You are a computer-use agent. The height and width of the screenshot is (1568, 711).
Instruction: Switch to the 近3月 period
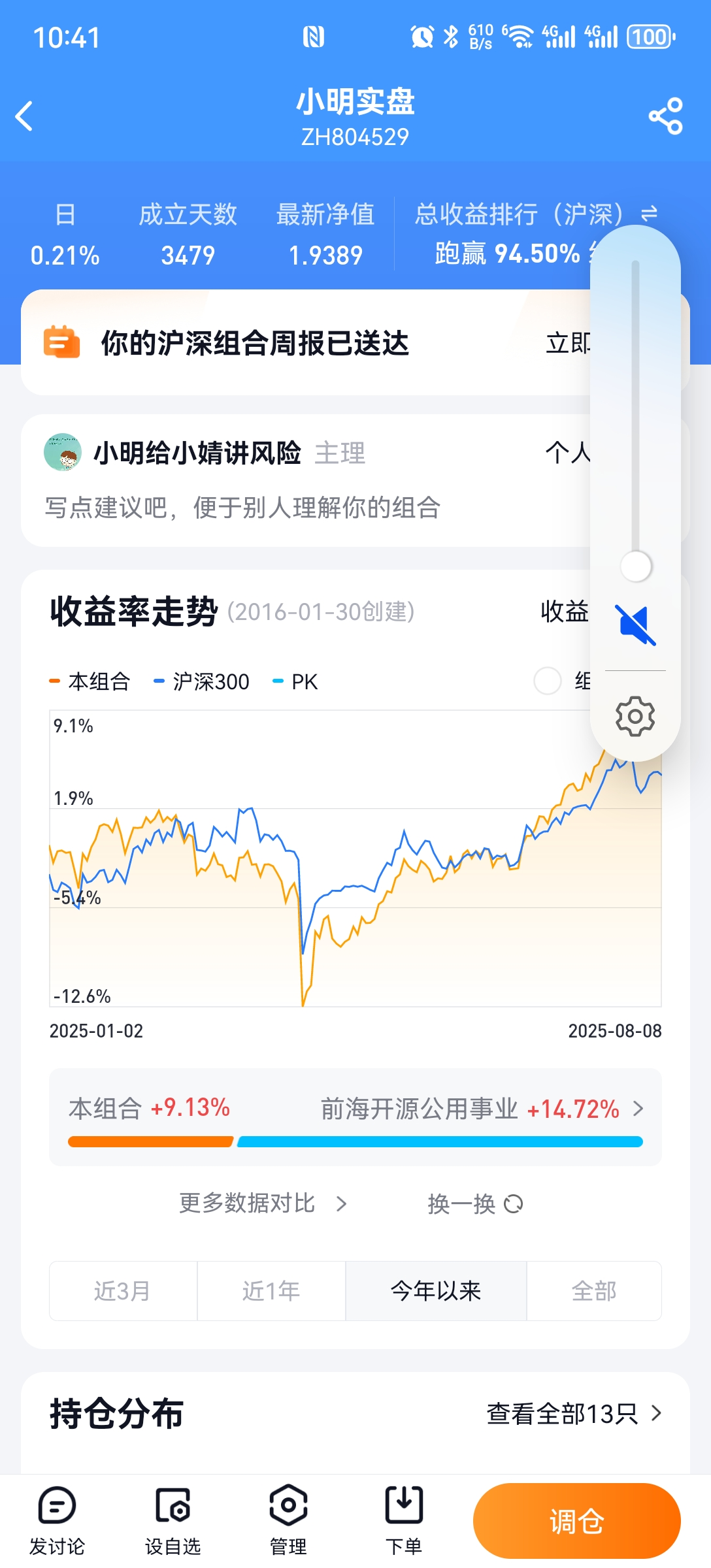[123, 1291]
